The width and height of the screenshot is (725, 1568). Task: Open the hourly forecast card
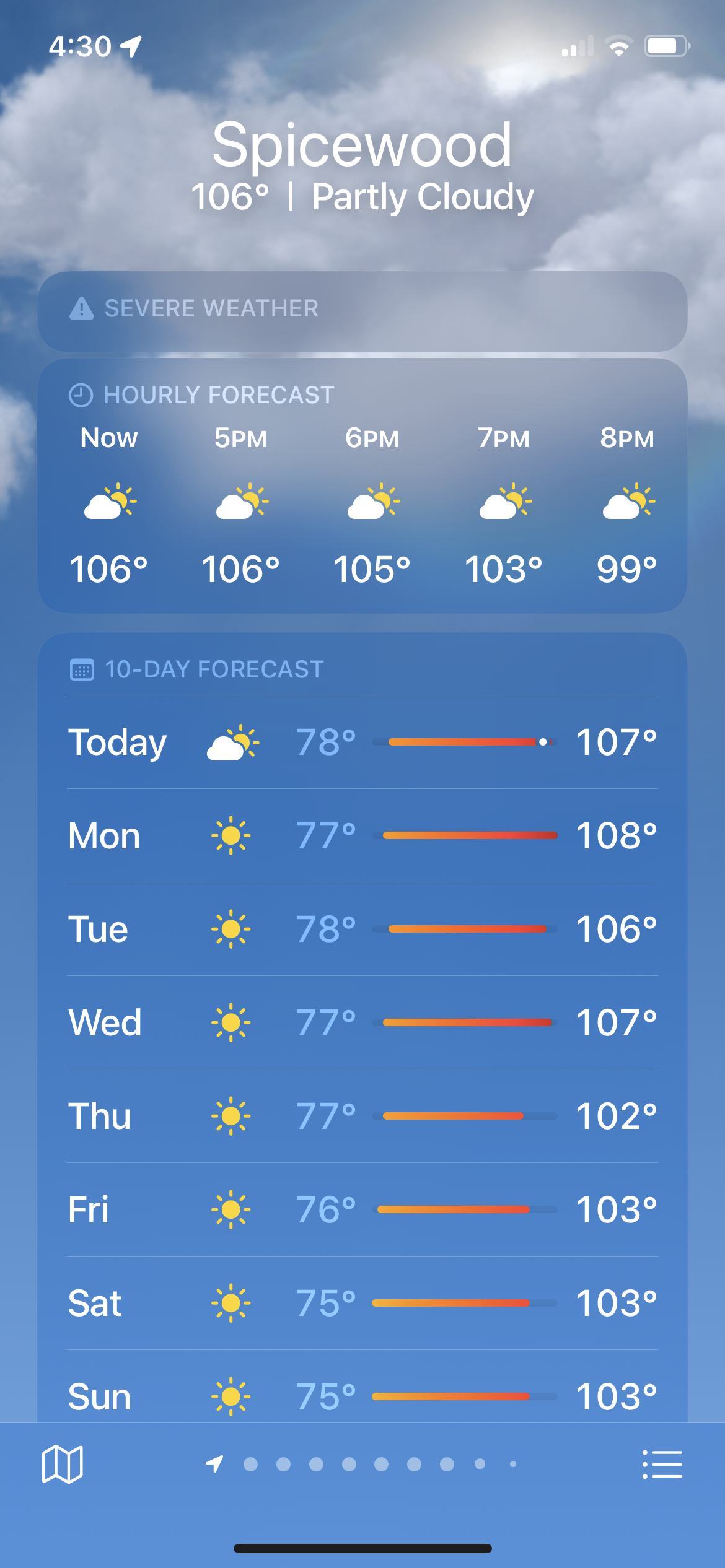pyautogui.click(x=362, y=486)
